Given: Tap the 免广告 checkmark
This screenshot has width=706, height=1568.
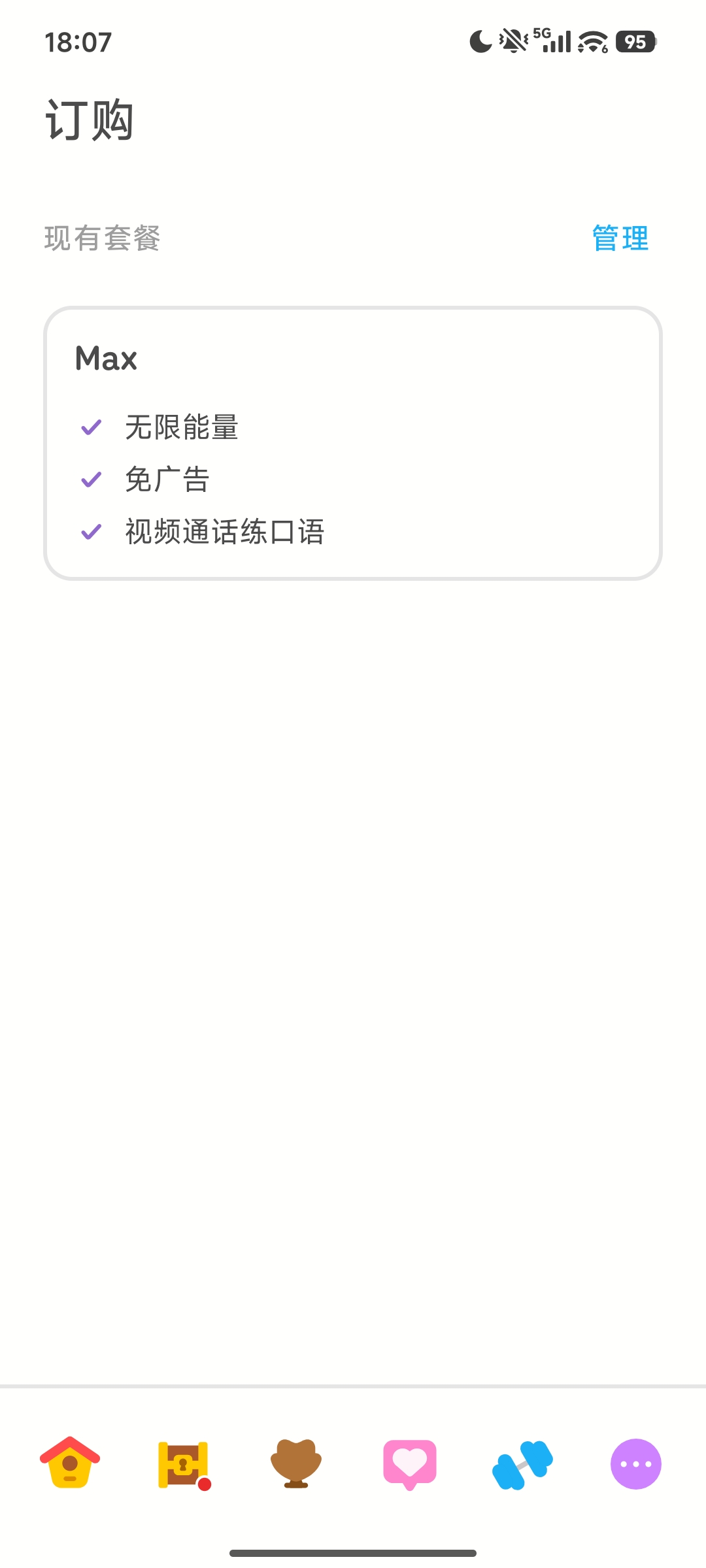Looking at the screenshot, I should click(90, 479).
